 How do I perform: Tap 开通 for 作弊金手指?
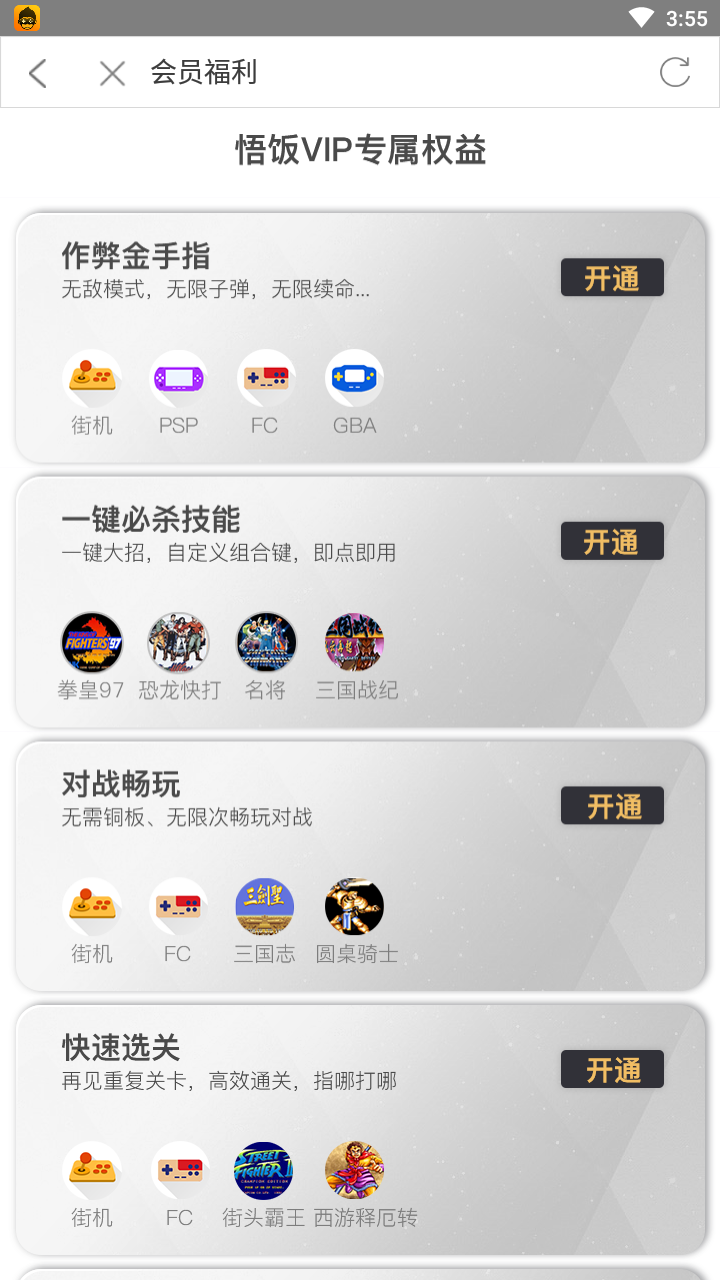point(612,278)
